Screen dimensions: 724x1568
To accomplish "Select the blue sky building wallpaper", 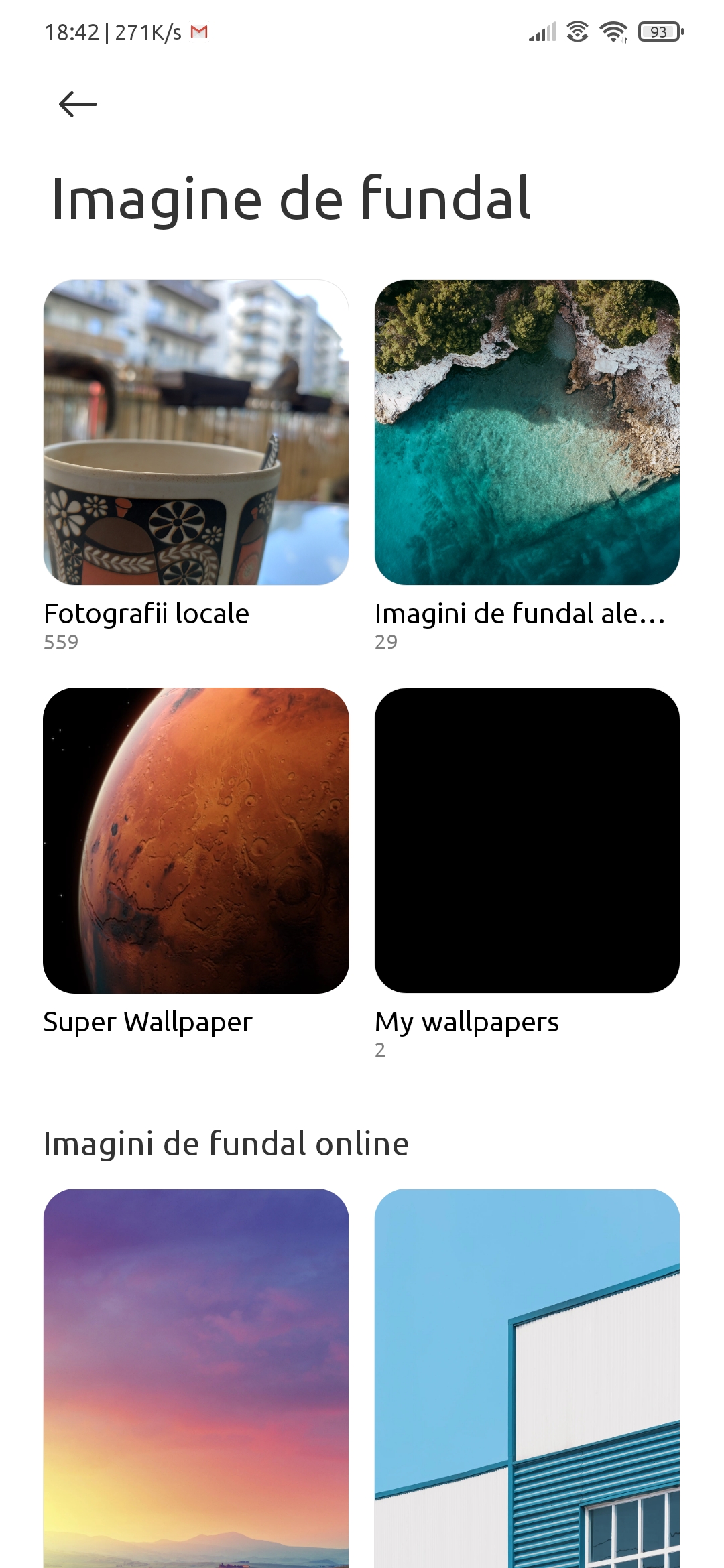I will pos(527,1378).
